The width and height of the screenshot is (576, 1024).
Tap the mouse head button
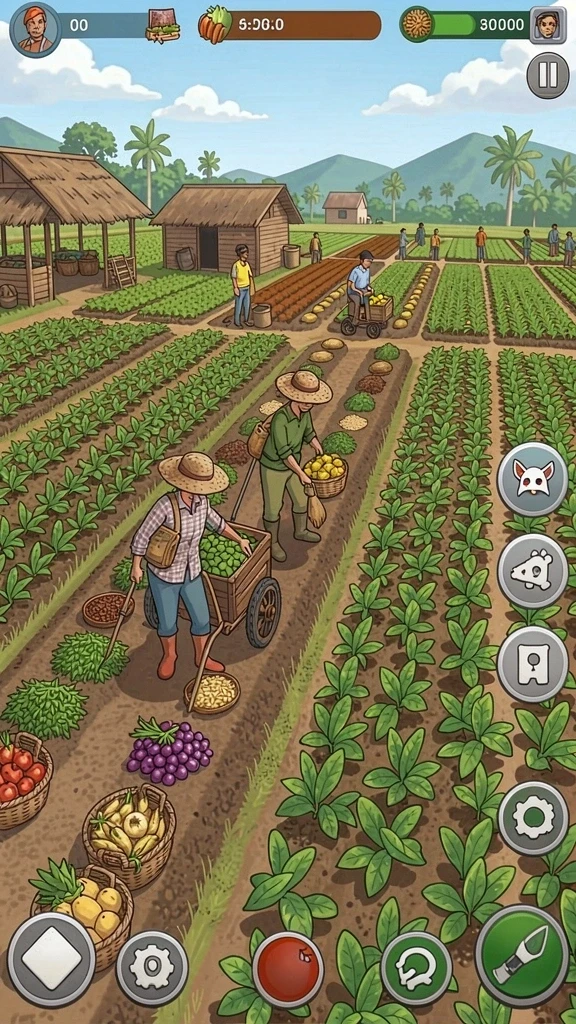coord(532,571)
